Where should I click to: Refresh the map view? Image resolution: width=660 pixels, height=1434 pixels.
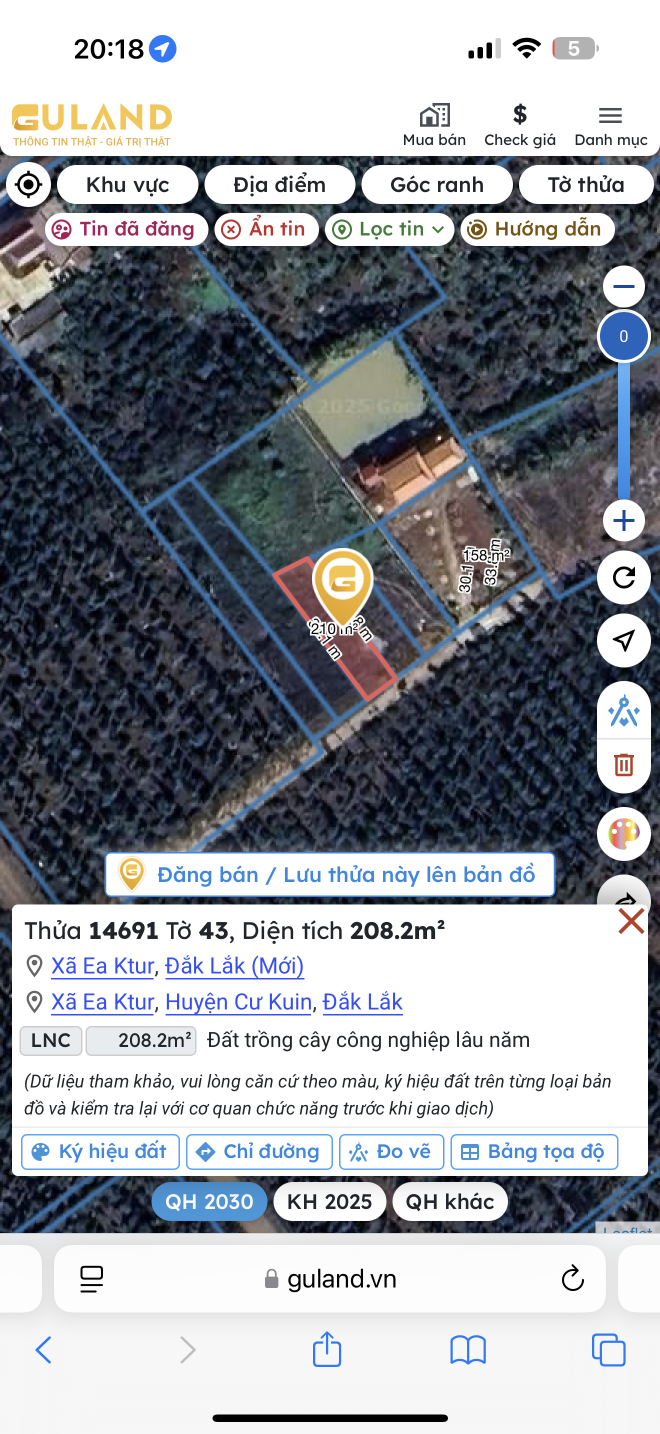coord(624,578)
